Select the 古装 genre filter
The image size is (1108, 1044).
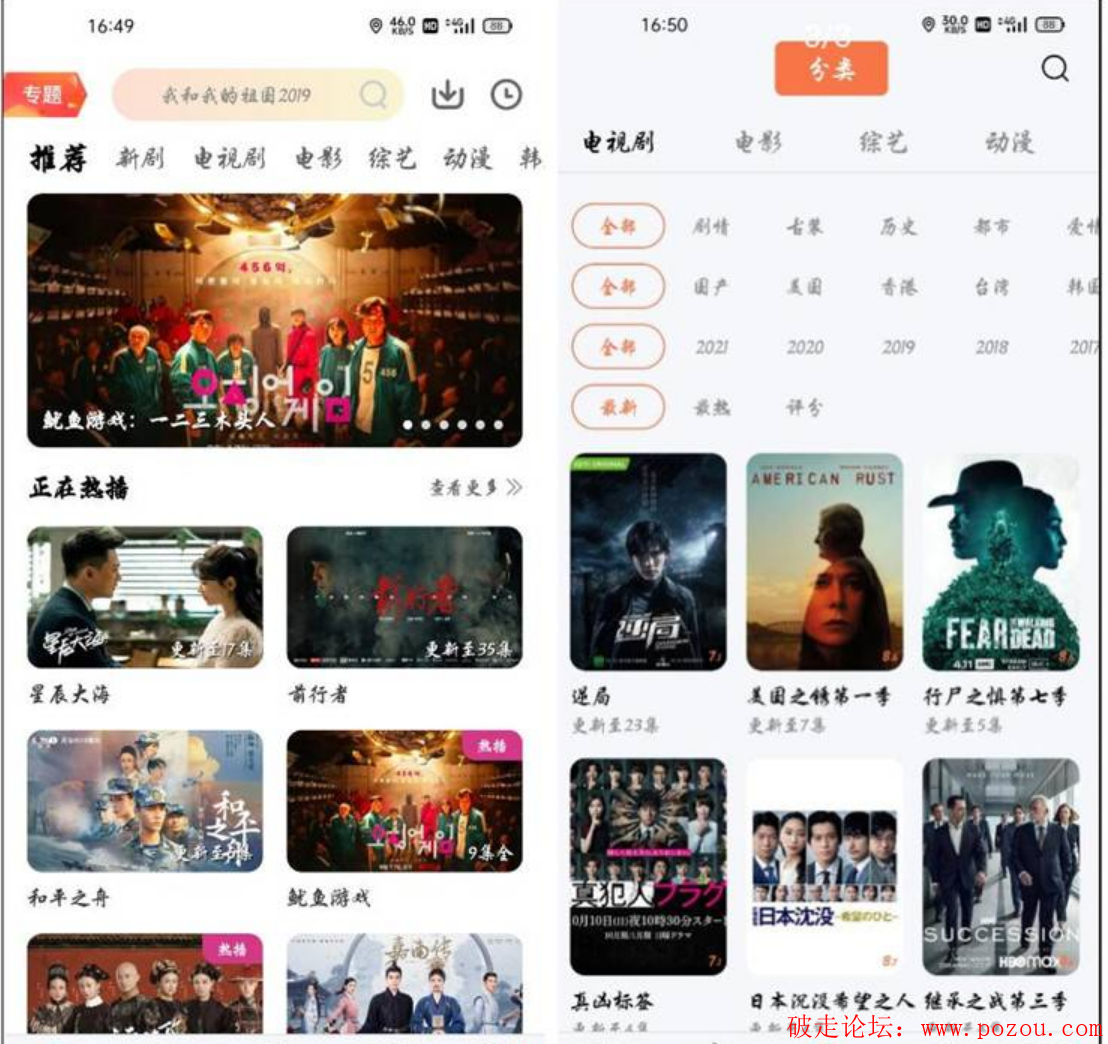pyautogui.click(x=804, y=227)
